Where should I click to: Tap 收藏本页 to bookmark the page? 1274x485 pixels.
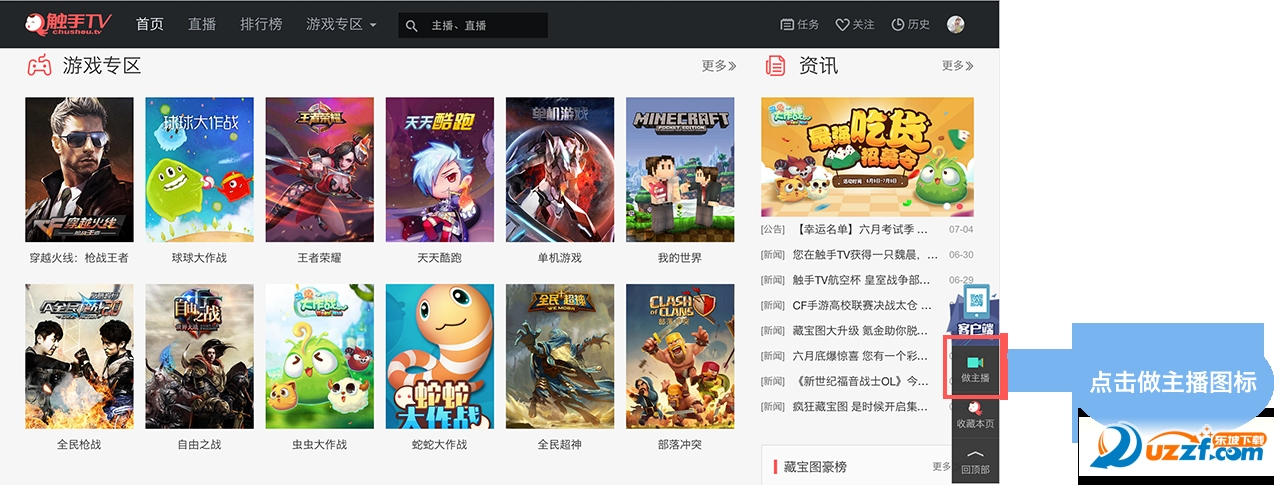point(975,414)
